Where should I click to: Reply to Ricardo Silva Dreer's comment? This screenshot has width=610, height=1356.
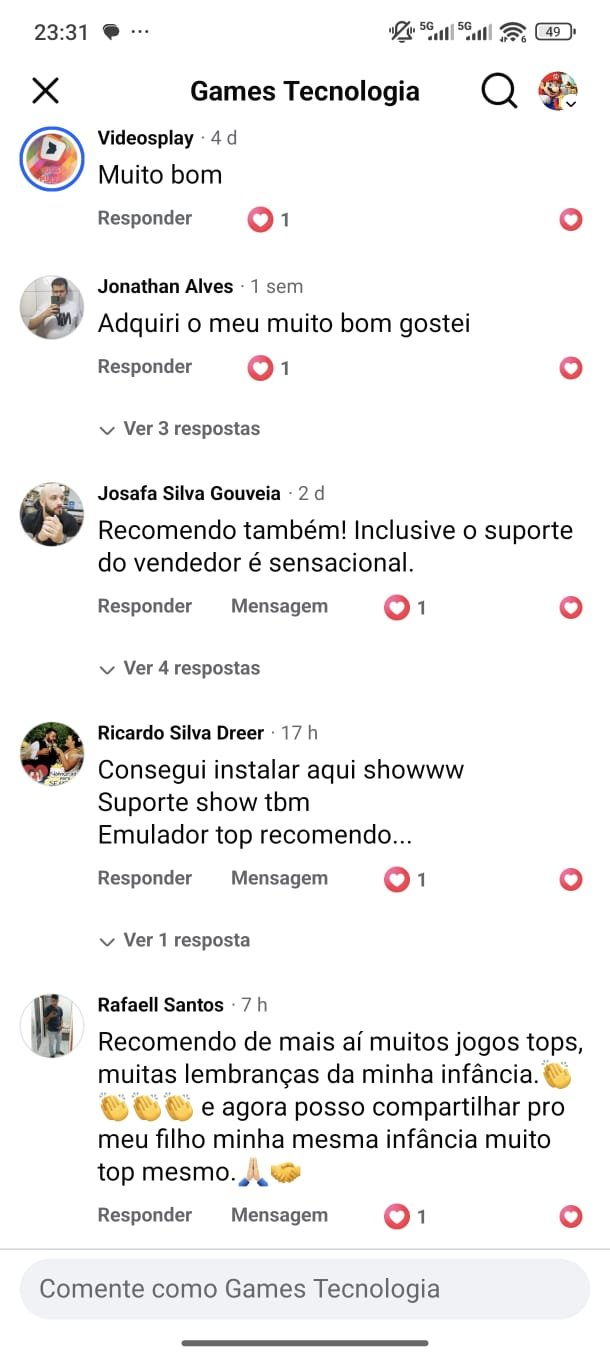(145, 878)
